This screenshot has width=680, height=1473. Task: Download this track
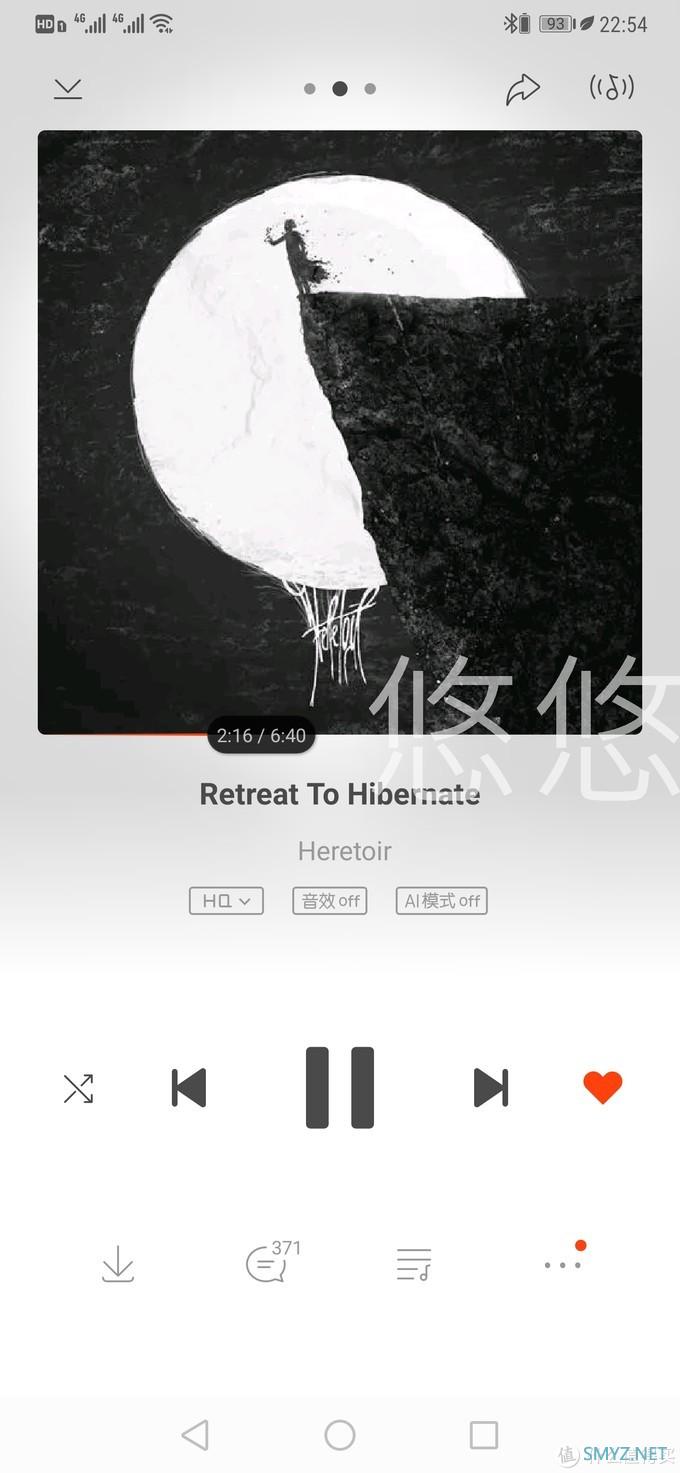pyautogui.click(x=118, y=1264)
